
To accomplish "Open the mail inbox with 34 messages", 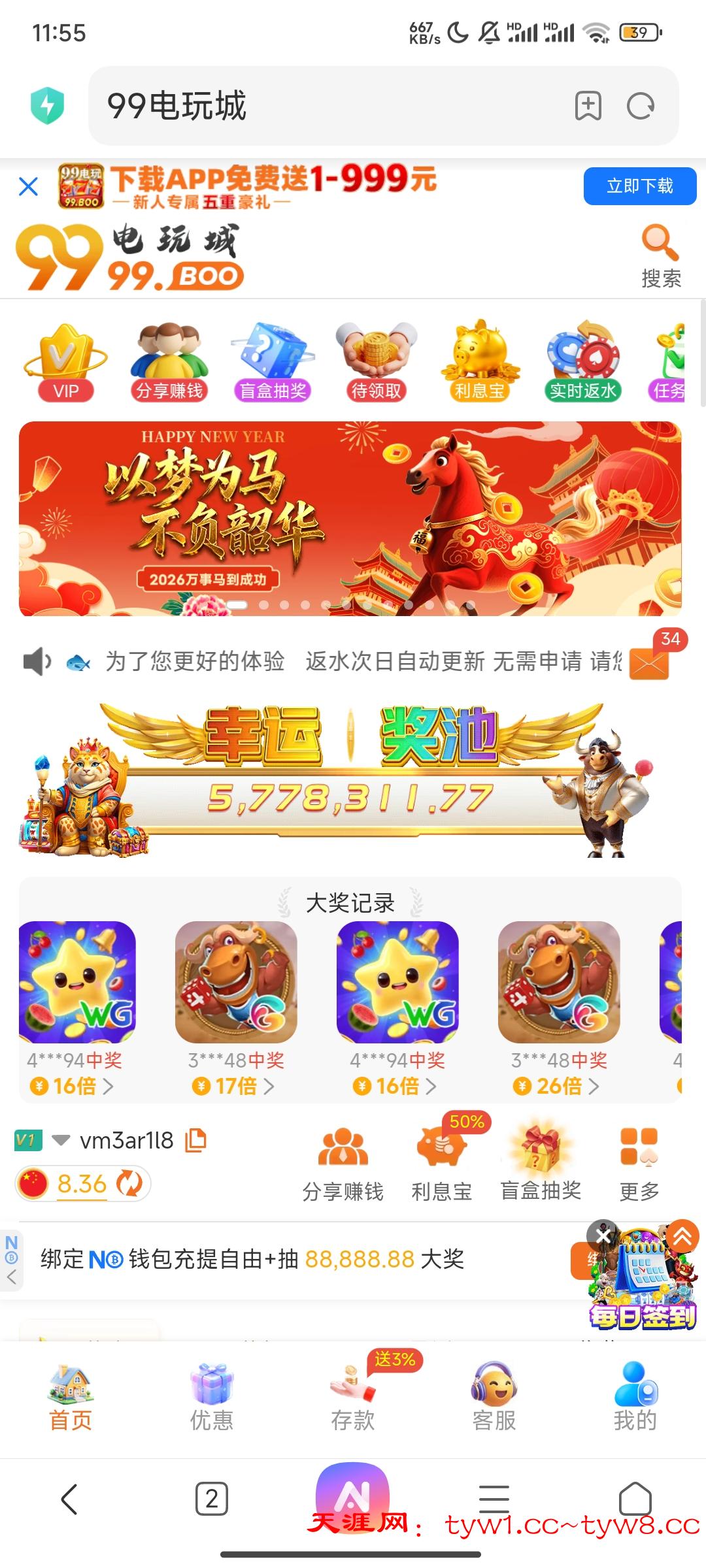I will tap(650, 661).
